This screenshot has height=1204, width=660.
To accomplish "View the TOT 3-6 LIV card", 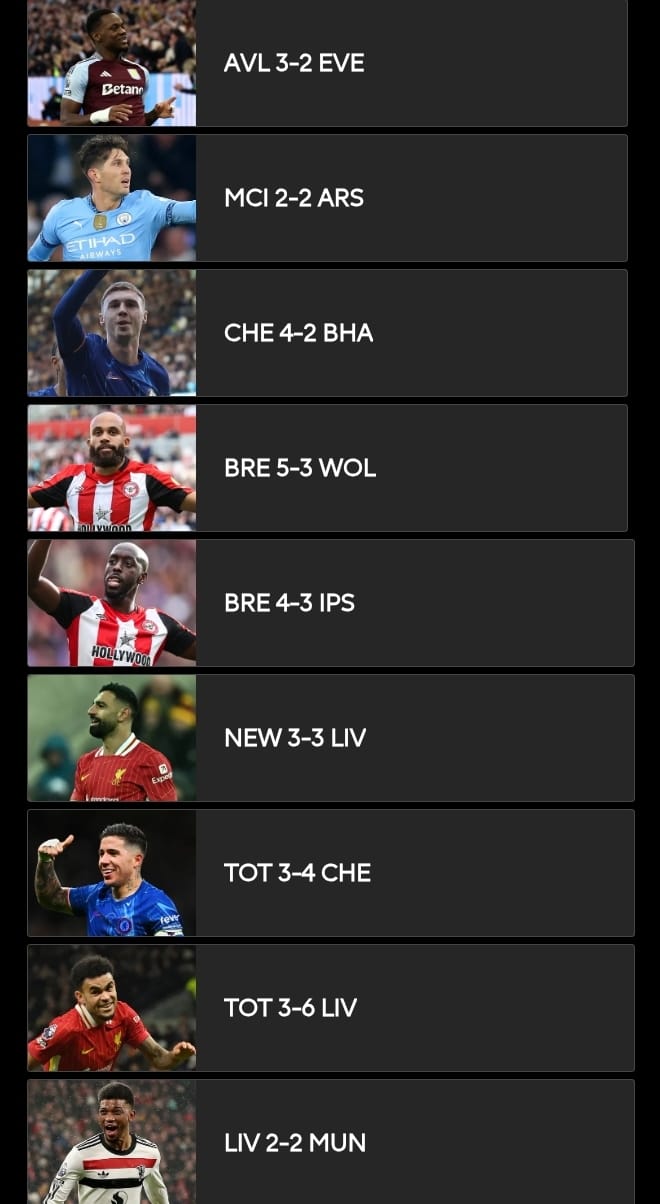I will (330, 1008).
